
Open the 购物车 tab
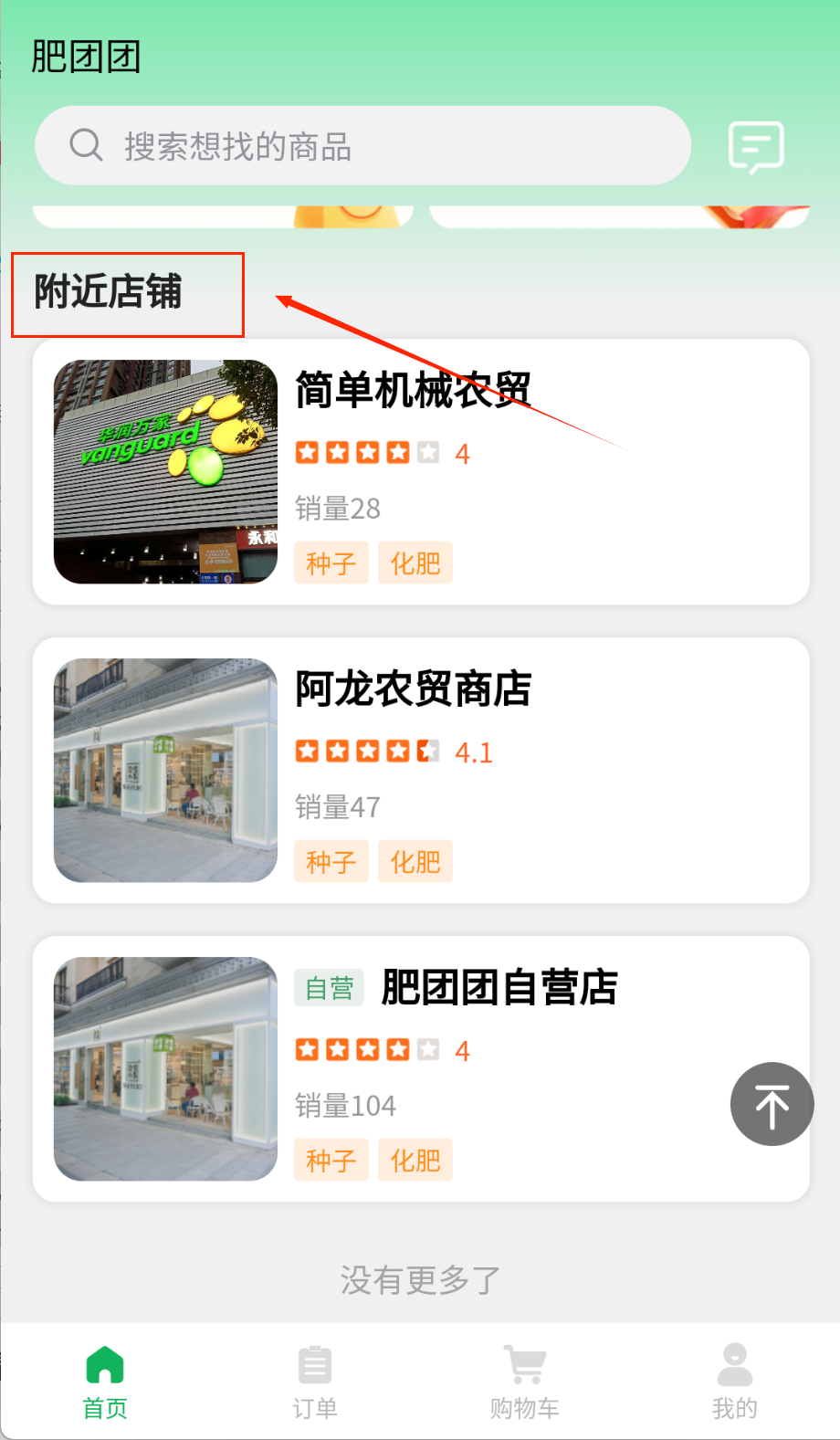pos(525,1382)
